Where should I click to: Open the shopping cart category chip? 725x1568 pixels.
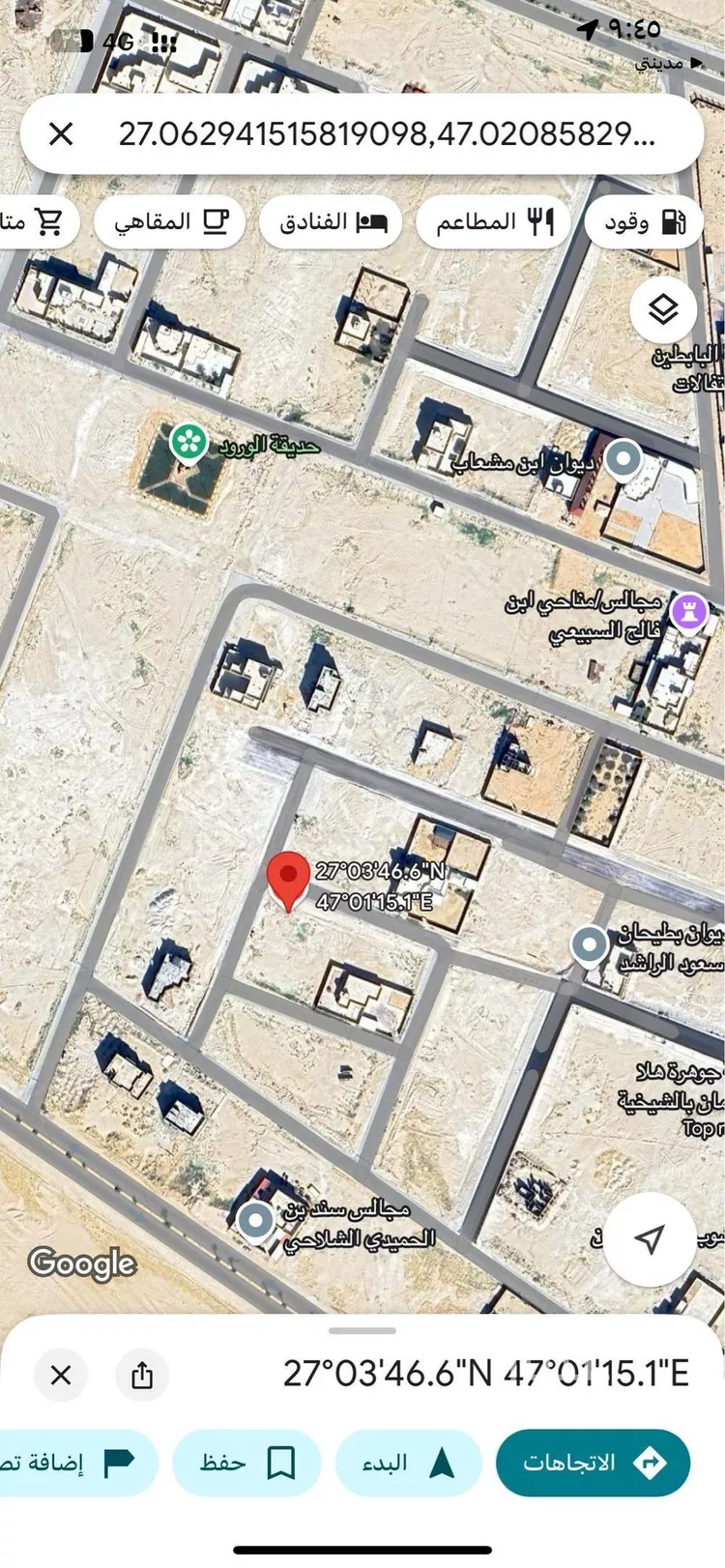tap(34, 222)
